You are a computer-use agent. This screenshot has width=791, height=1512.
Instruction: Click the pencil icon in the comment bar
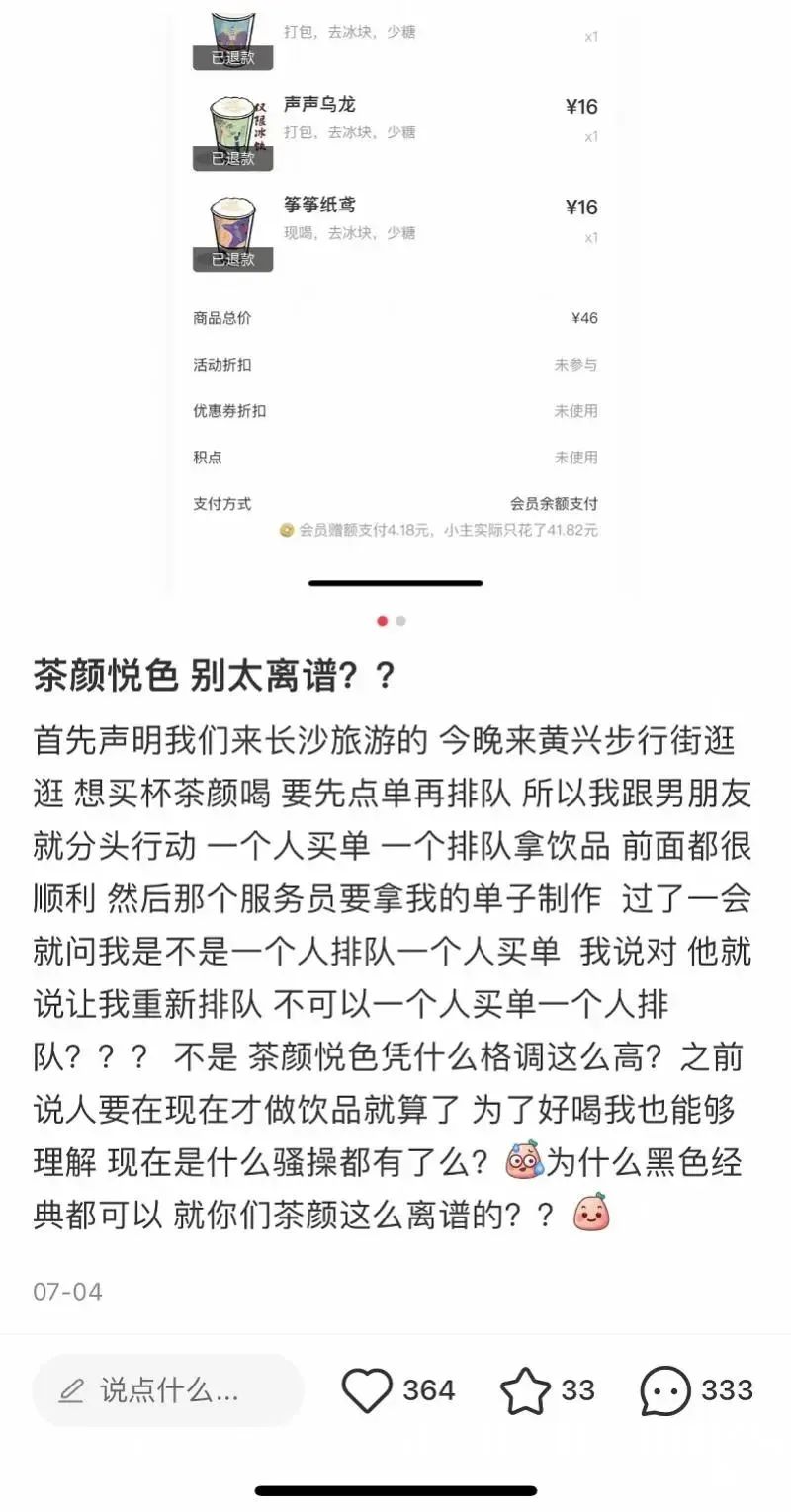click(68, 1390)
